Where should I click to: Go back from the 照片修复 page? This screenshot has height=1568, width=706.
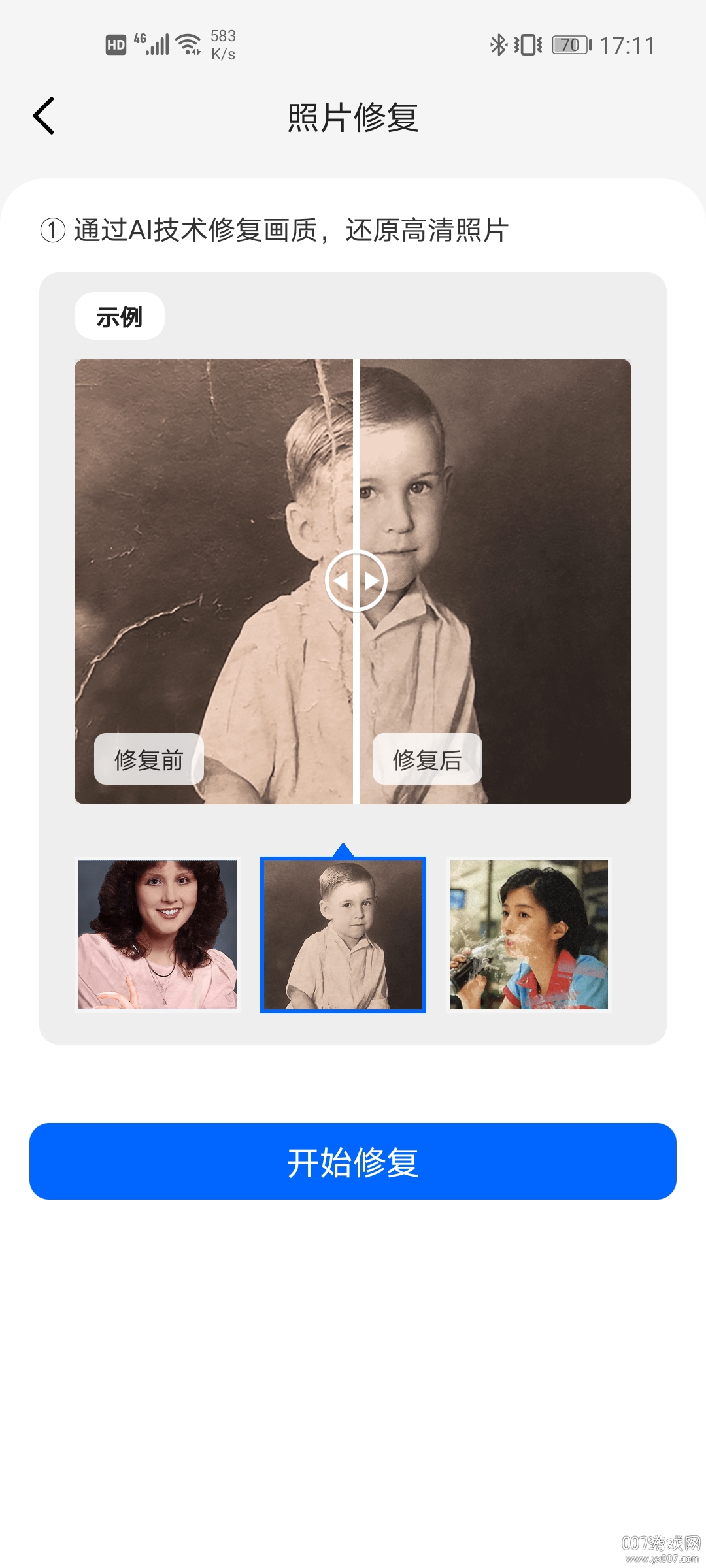coord(44,116)
